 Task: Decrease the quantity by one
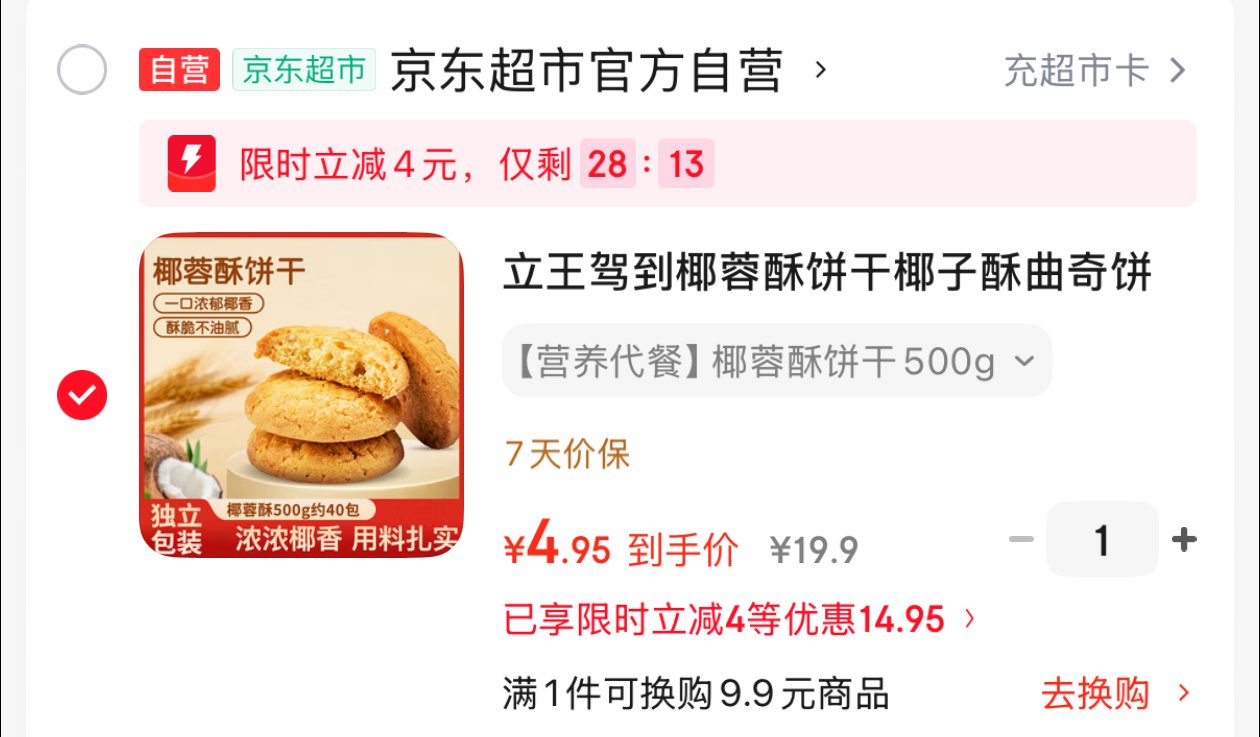pos(1020,540)
